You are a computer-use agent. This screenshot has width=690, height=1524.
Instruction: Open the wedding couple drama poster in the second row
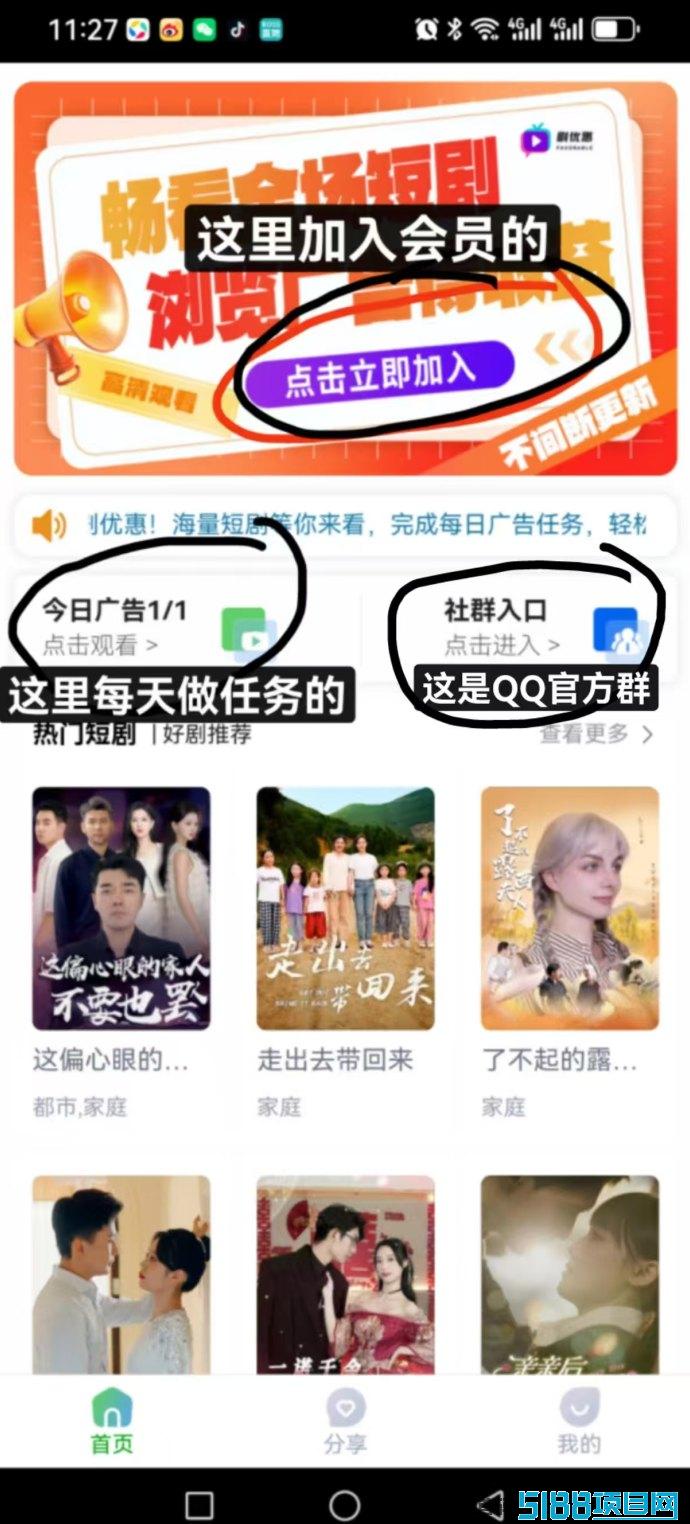(x=121, y=1274)
